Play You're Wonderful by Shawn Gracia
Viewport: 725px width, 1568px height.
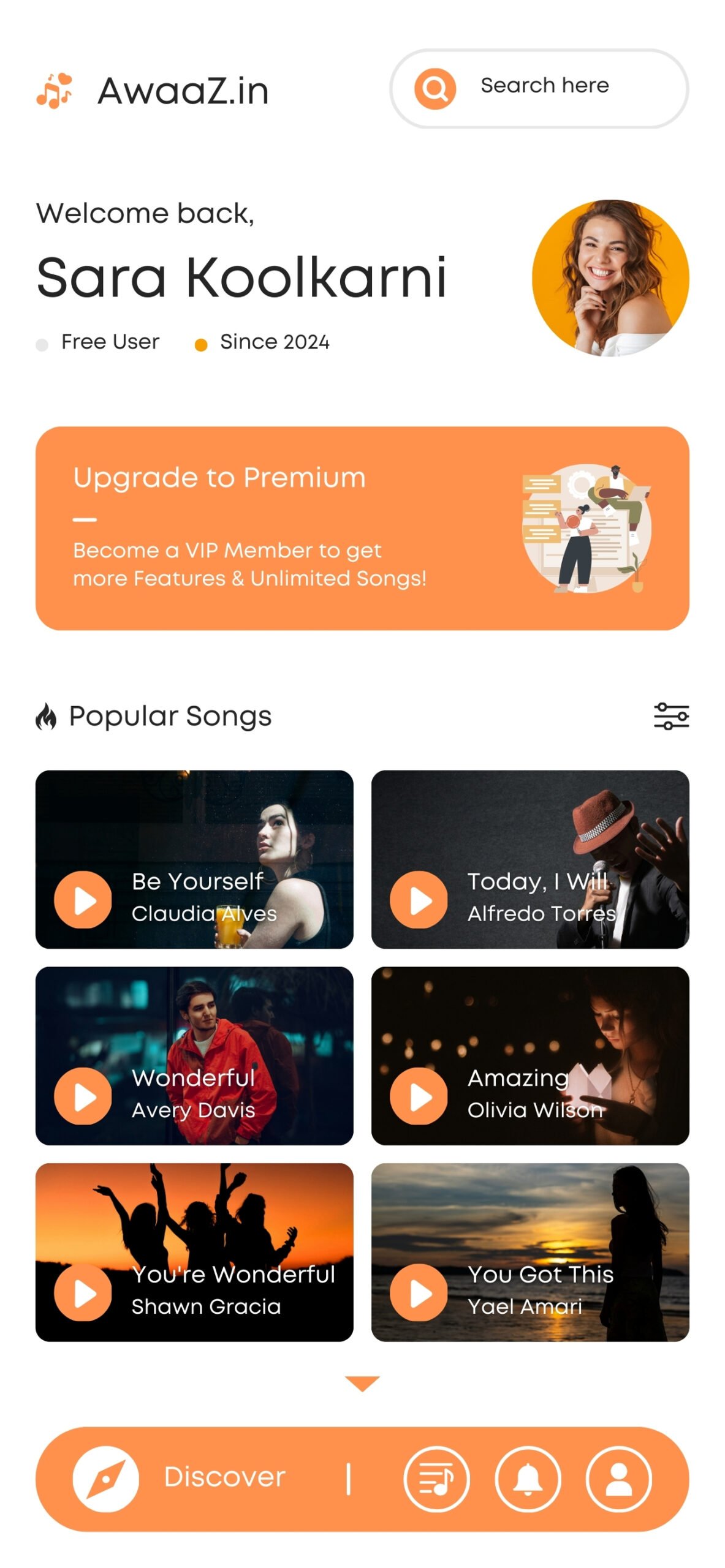click(x=83, y=1292)
